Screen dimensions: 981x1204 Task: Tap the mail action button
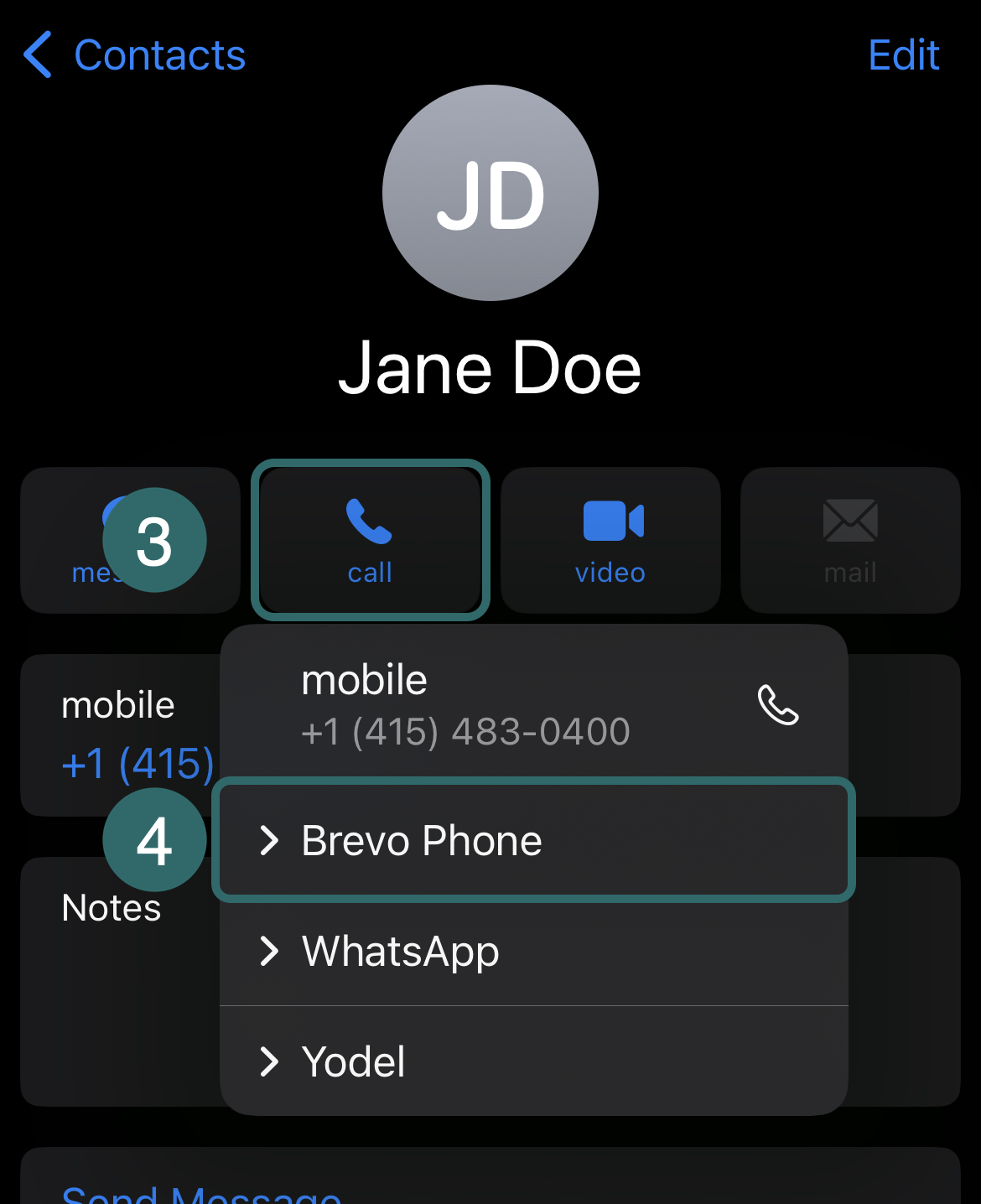(x=849, y=540)
